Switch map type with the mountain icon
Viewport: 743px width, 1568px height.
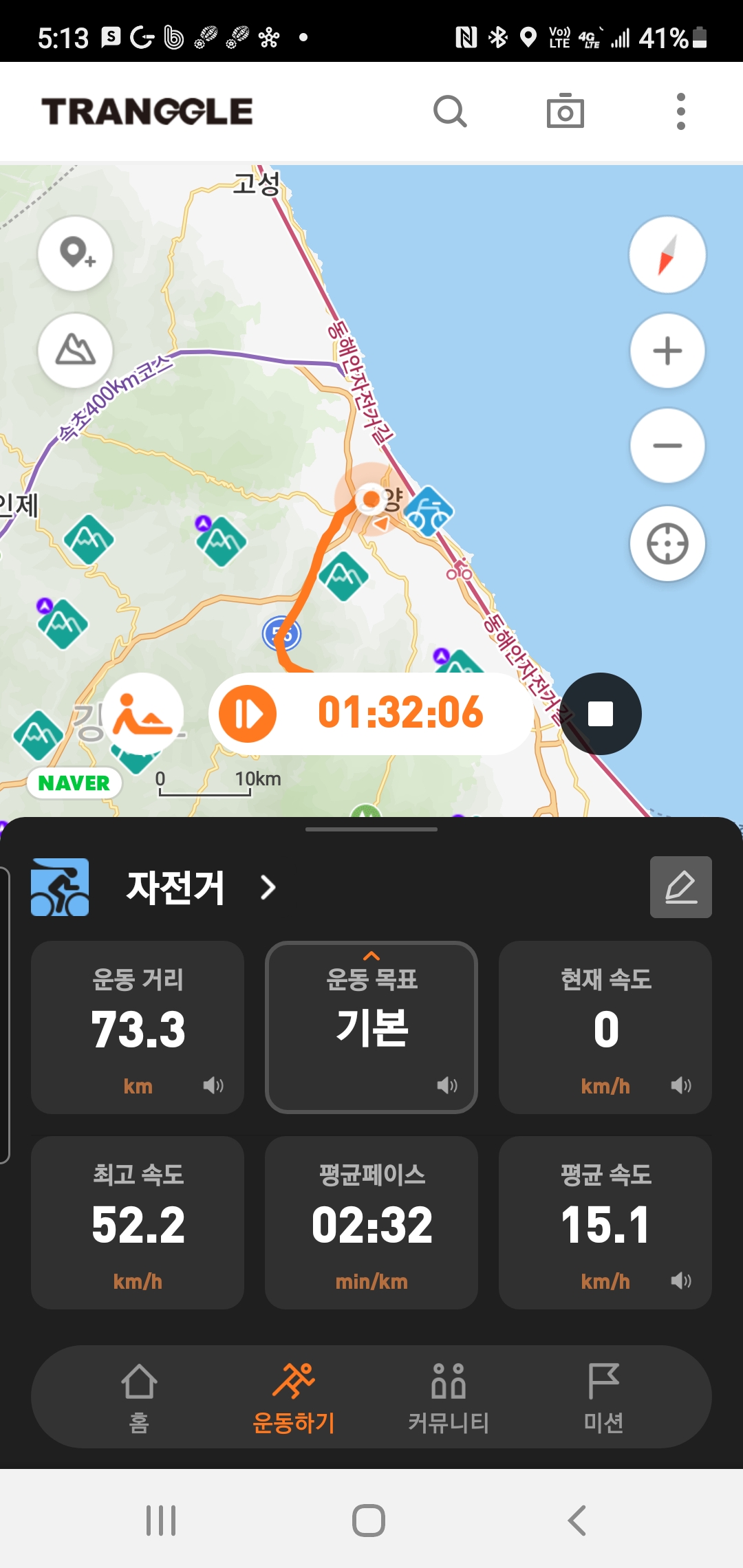pos(76,350)
